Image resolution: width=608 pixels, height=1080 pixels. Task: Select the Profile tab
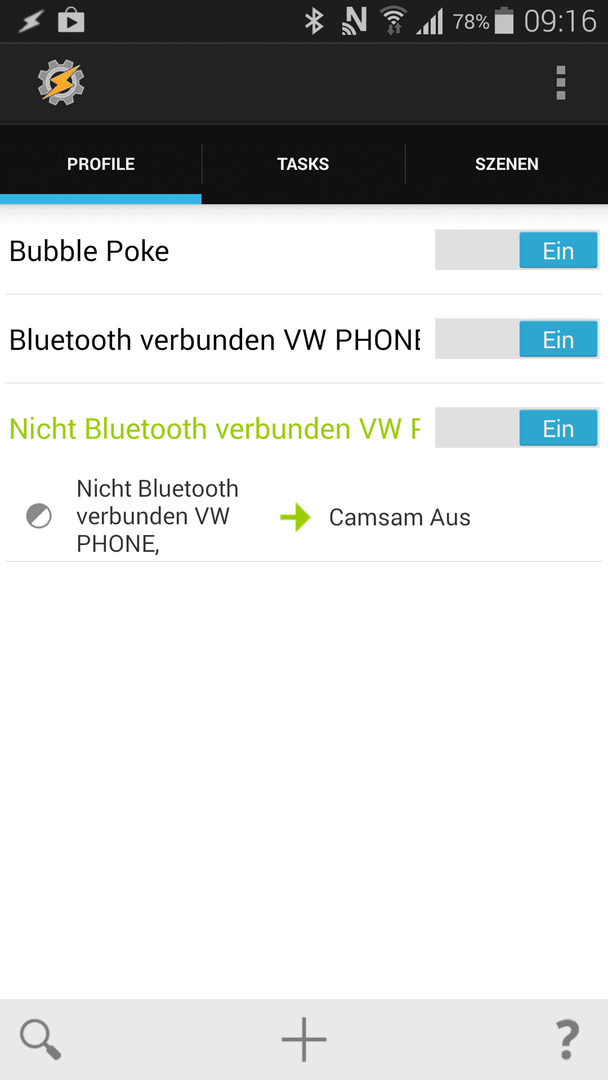click(x=101, y=164)
